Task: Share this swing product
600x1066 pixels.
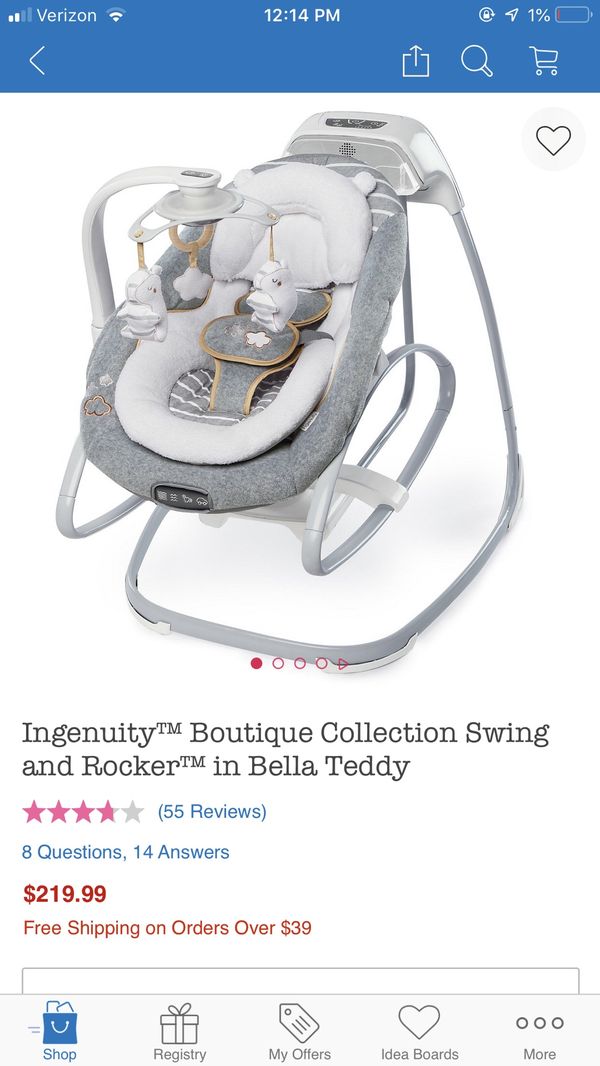Action: click(415, 62)
